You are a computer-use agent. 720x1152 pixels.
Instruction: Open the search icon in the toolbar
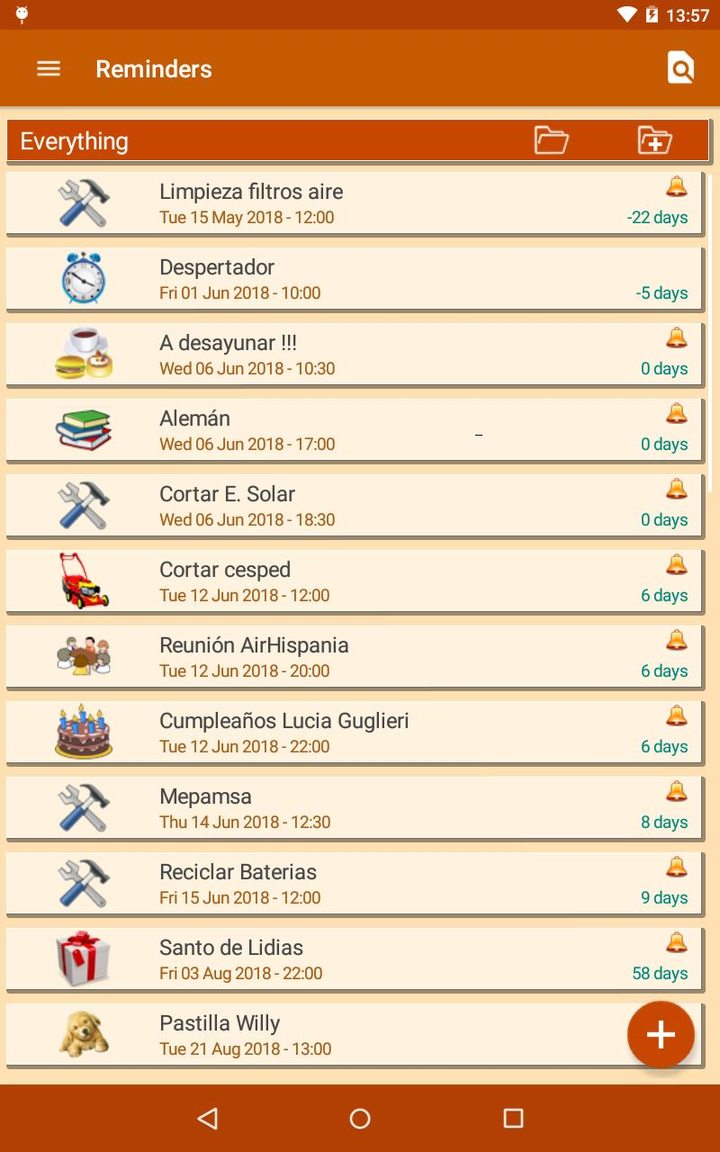680,67
